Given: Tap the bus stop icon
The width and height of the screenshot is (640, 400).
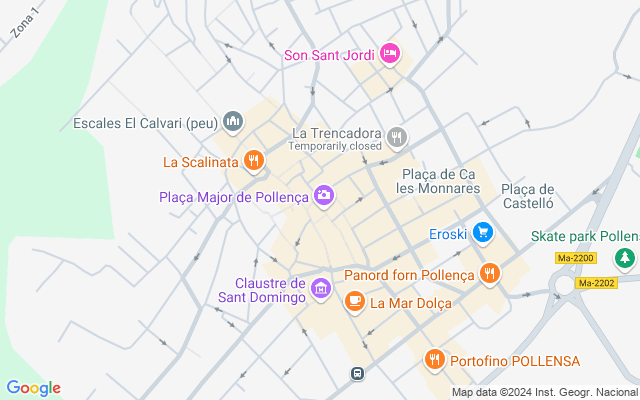Looking at the screenshot, I should [356, 374].
